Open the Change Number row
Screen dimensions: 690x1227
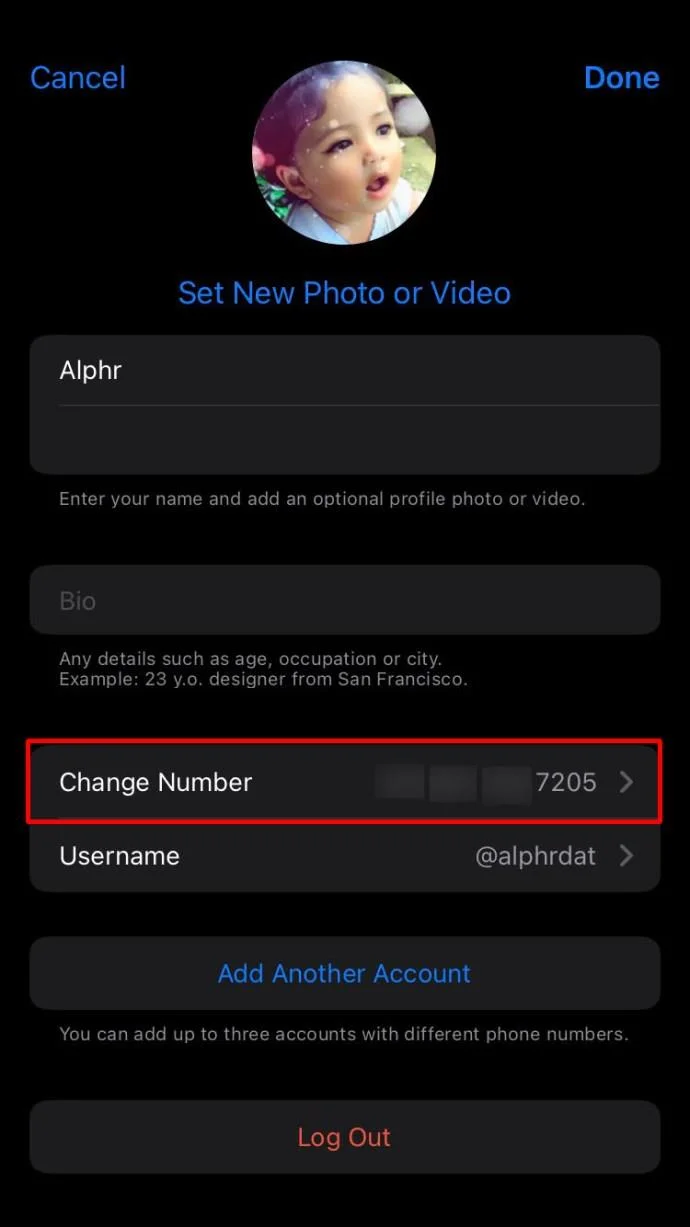click(344, 782)
